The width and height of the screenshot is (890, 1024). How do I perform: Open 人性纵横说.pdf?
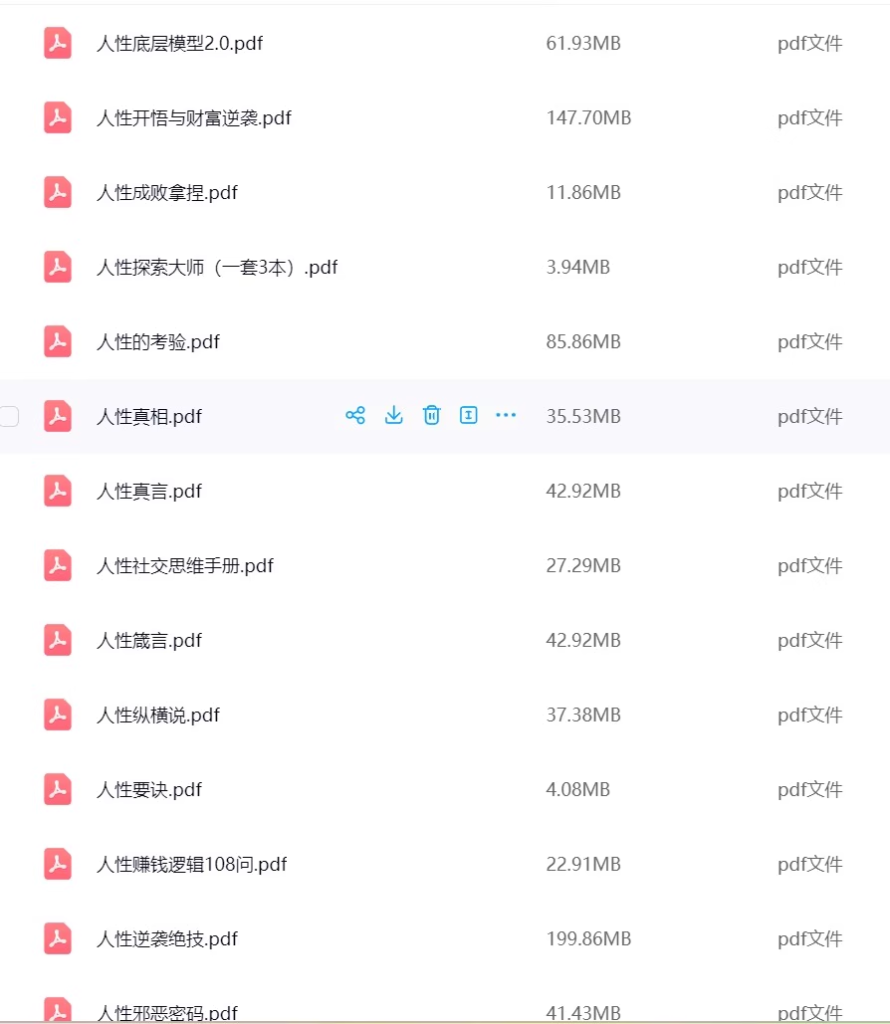[x=157, y=715]
